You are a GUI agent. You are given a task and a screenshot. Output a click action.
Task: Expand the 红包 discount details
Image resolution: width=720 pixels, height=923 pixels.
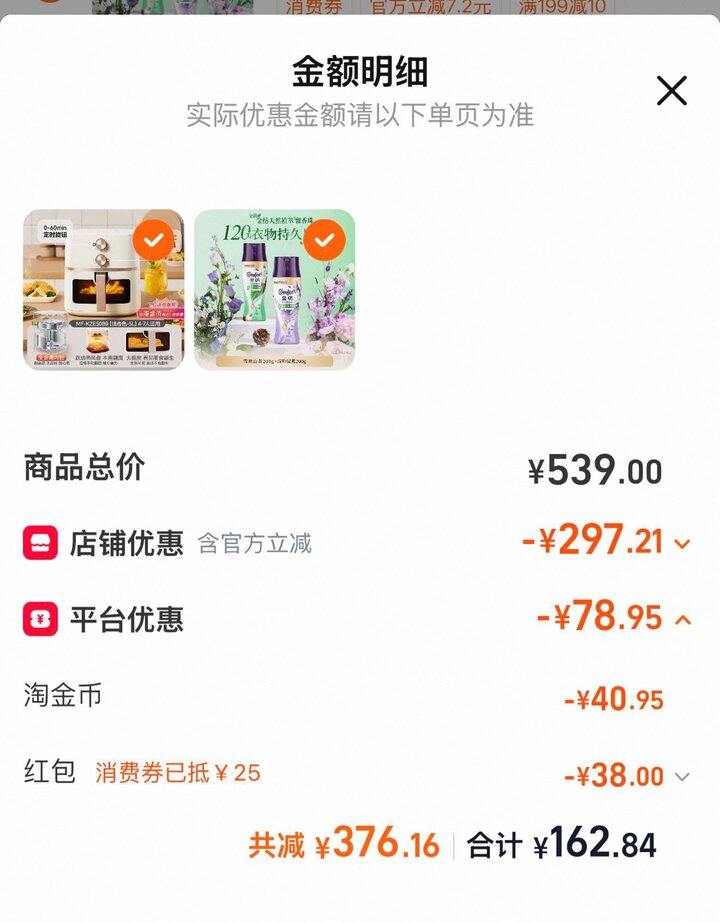(682, 776)
